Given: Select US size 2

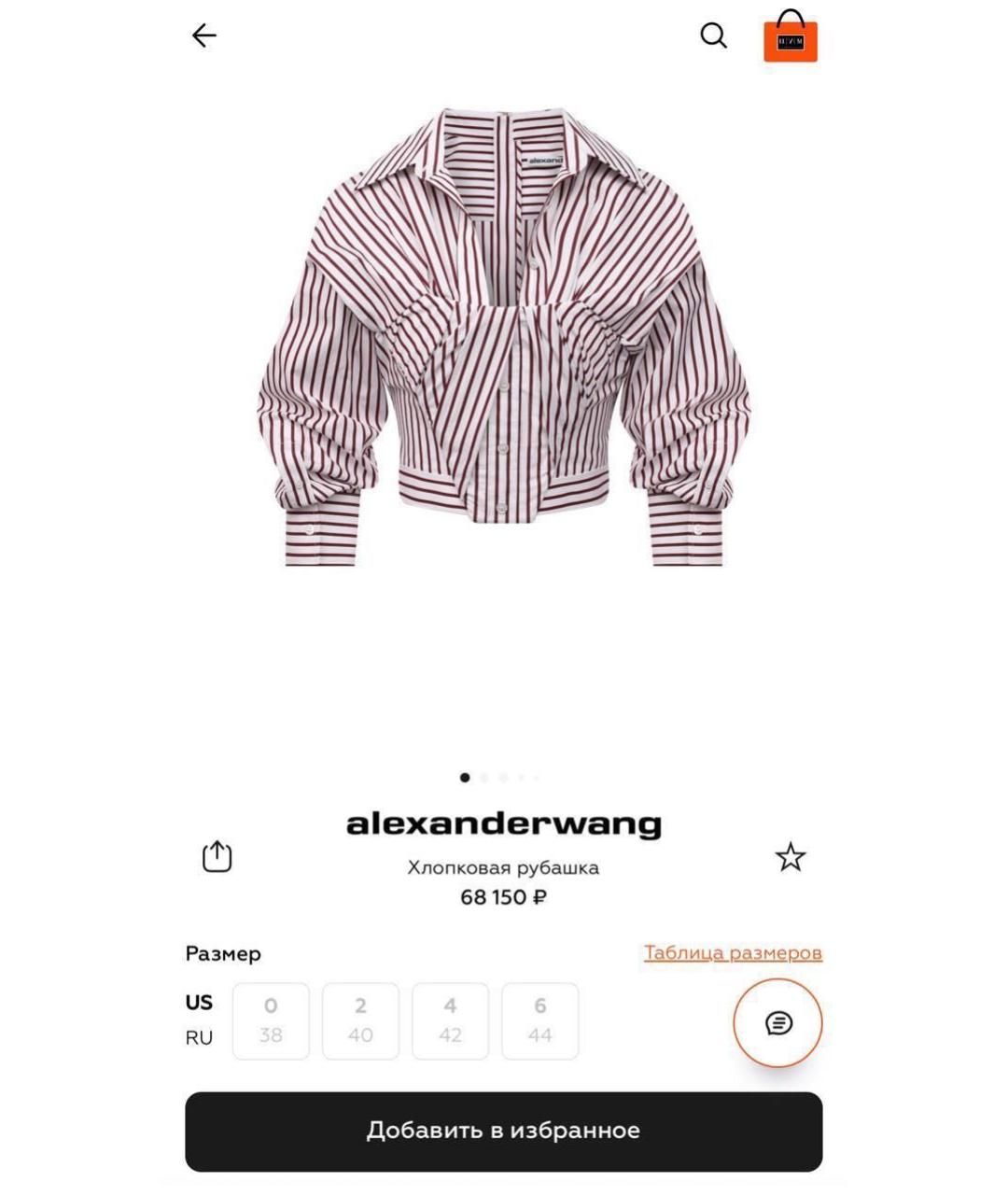Looking at the screenshot, I should click(360, 1020).
